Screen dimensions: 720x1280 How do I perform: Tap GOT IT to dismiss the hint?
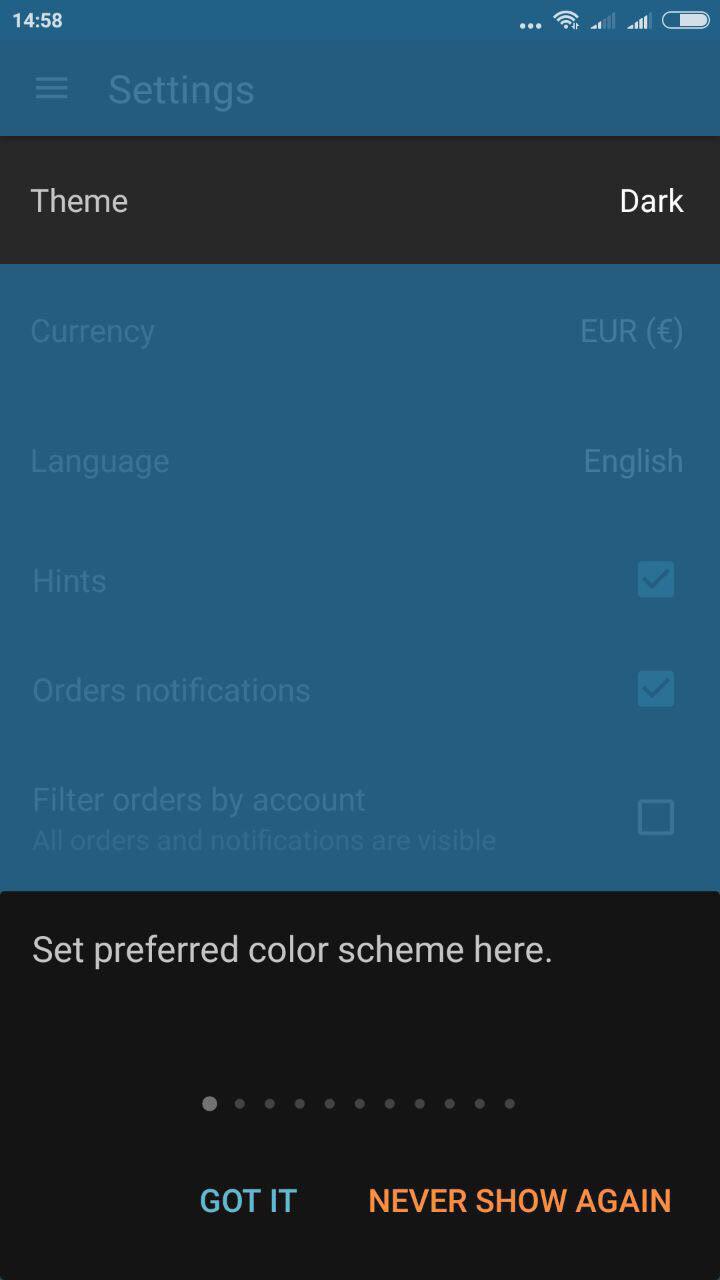(248, 1200)
